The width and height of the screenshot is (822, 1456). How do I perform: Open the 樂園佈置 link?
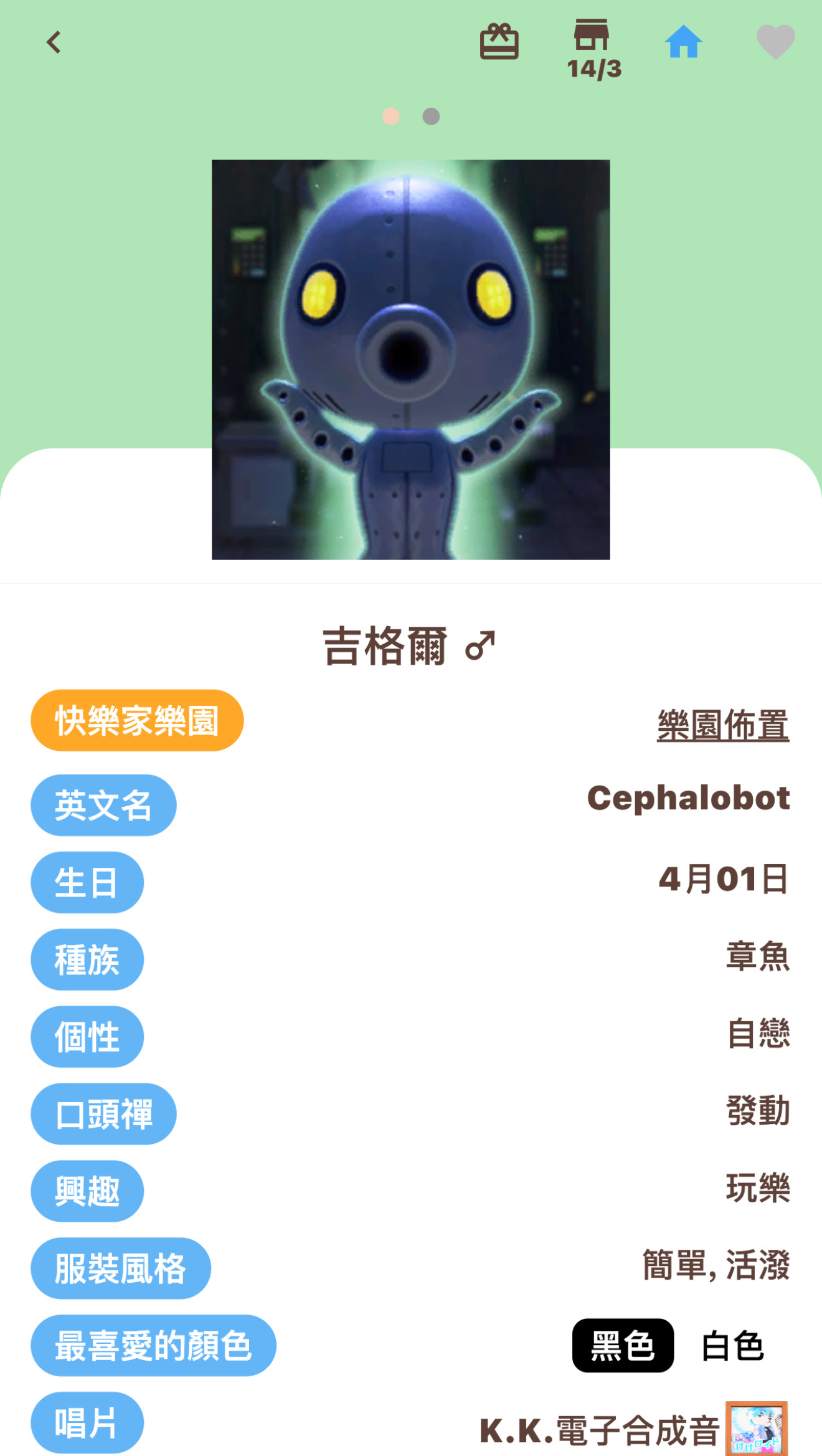pyautogui.click(x=722, y=725)
